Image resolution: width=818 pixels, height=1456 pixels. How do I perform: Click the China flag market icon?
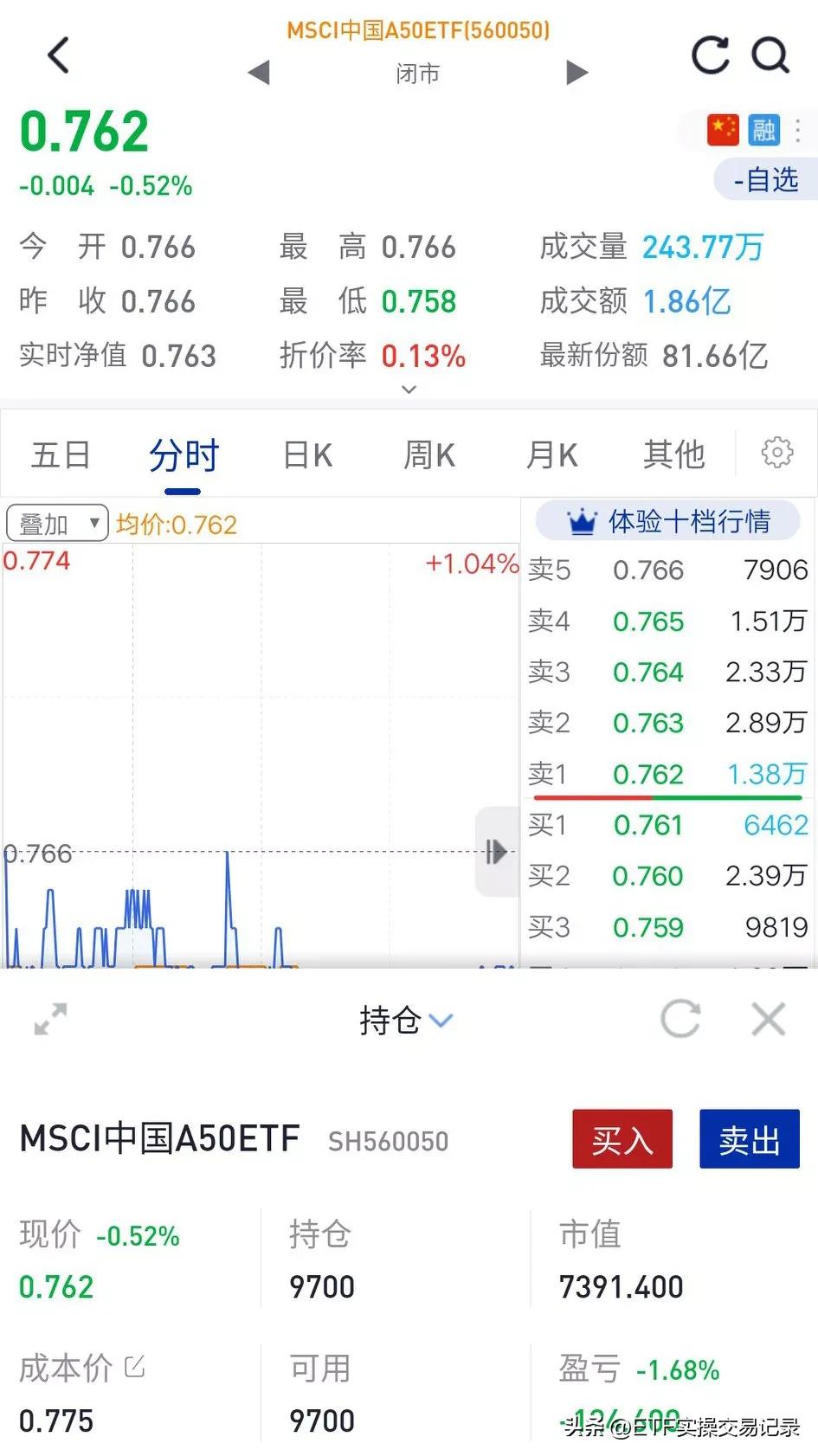point(721,128)
